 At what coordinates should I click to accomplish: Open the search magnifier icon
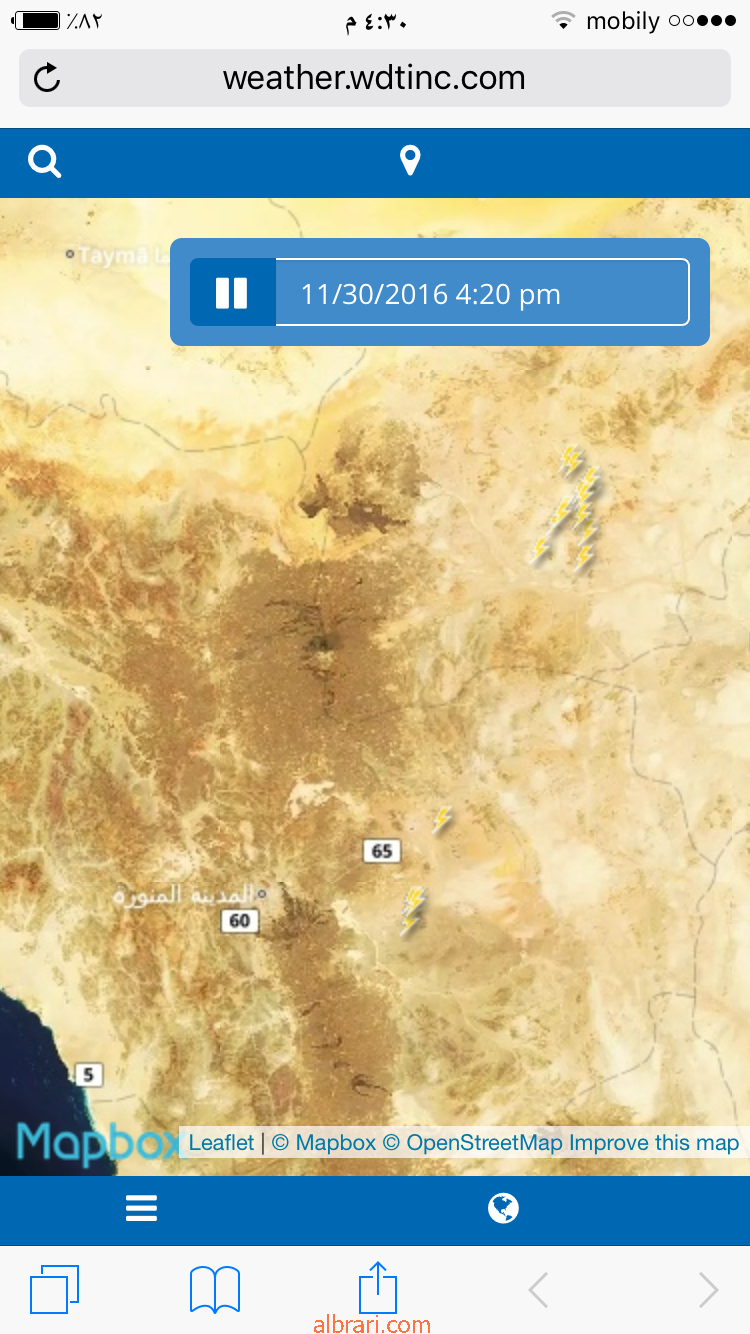45,161
